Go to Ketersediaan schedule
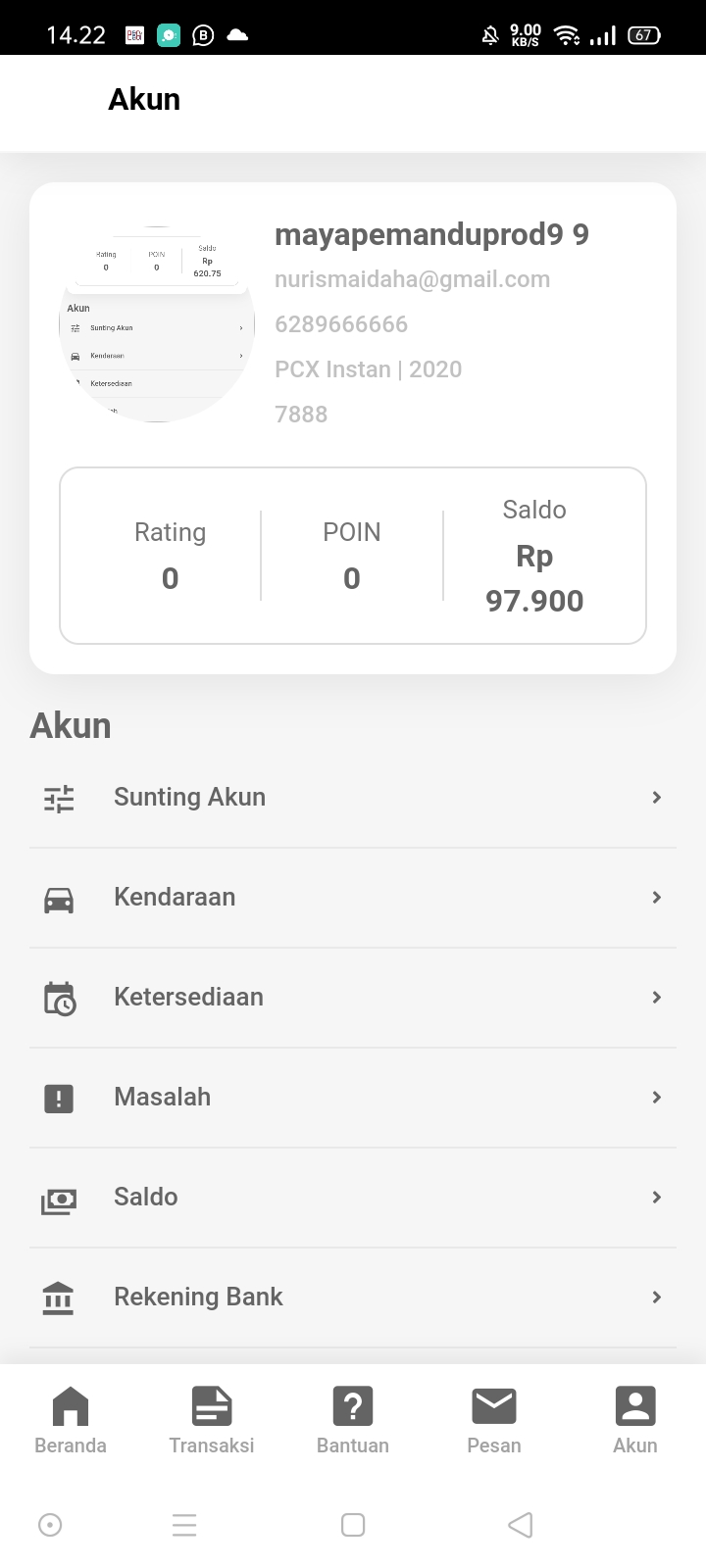 click(353, 998)
